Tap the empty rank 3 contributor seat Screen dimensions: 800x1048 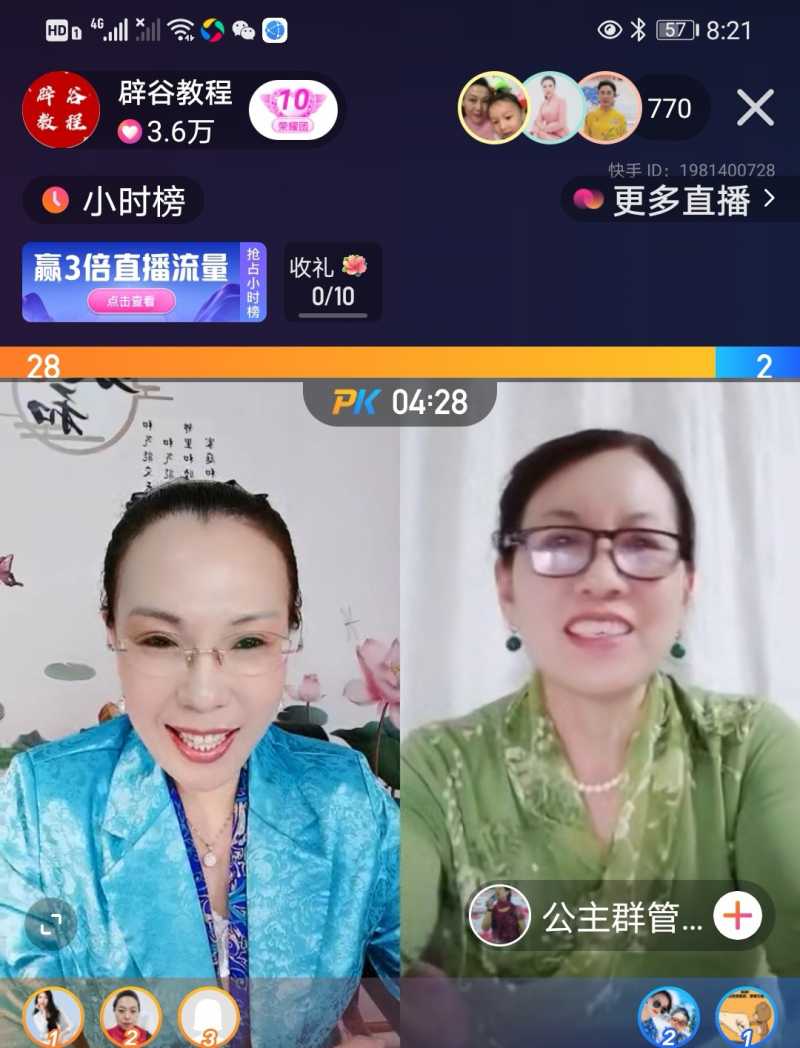pyautogui.click(x=208, y=1016)
